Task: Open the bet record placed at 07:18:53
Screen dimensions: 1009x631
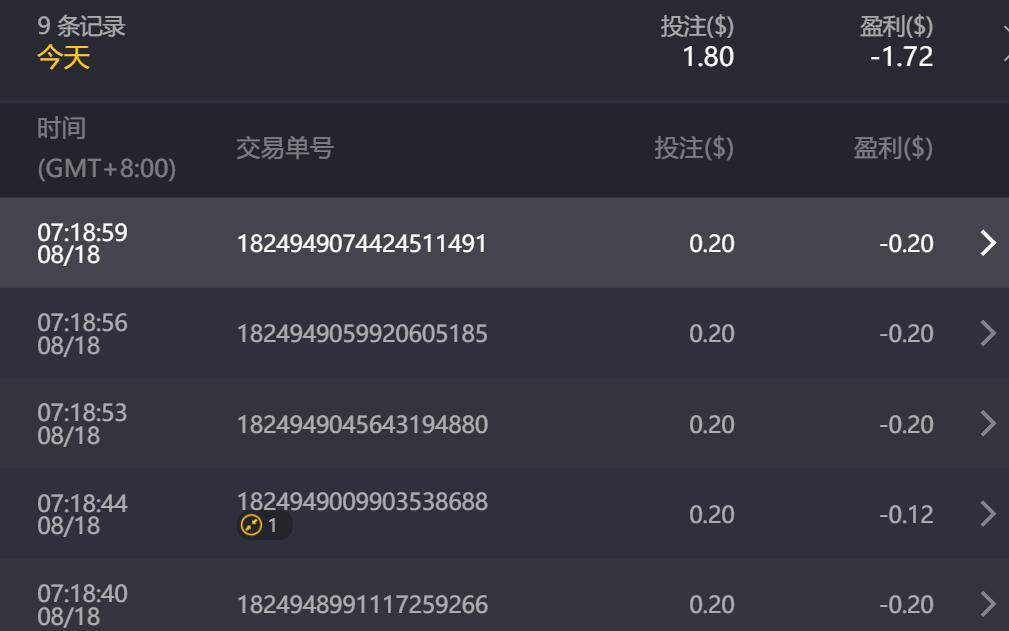Action: tap(987, 423)
